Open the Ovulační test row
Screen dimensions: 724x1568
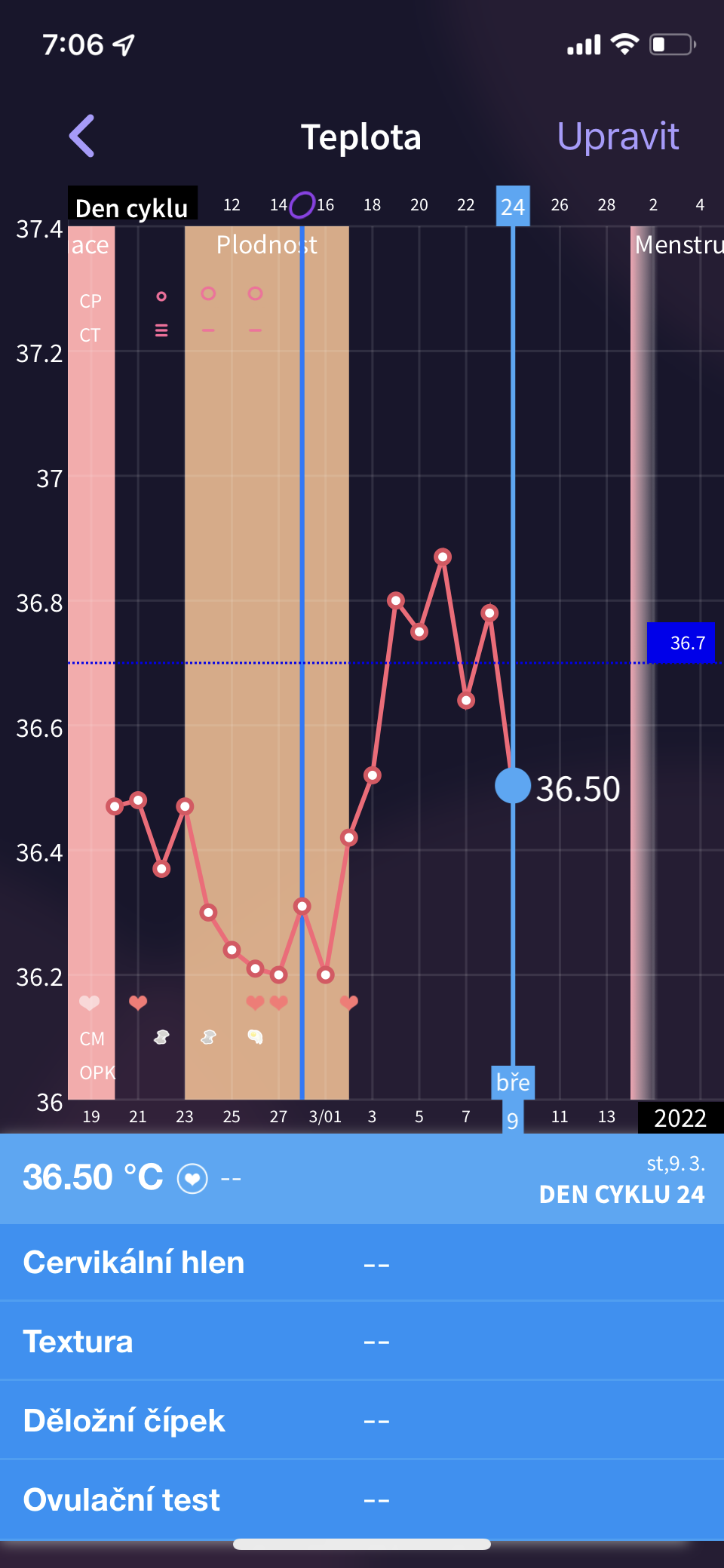[x=362, y=1499]
